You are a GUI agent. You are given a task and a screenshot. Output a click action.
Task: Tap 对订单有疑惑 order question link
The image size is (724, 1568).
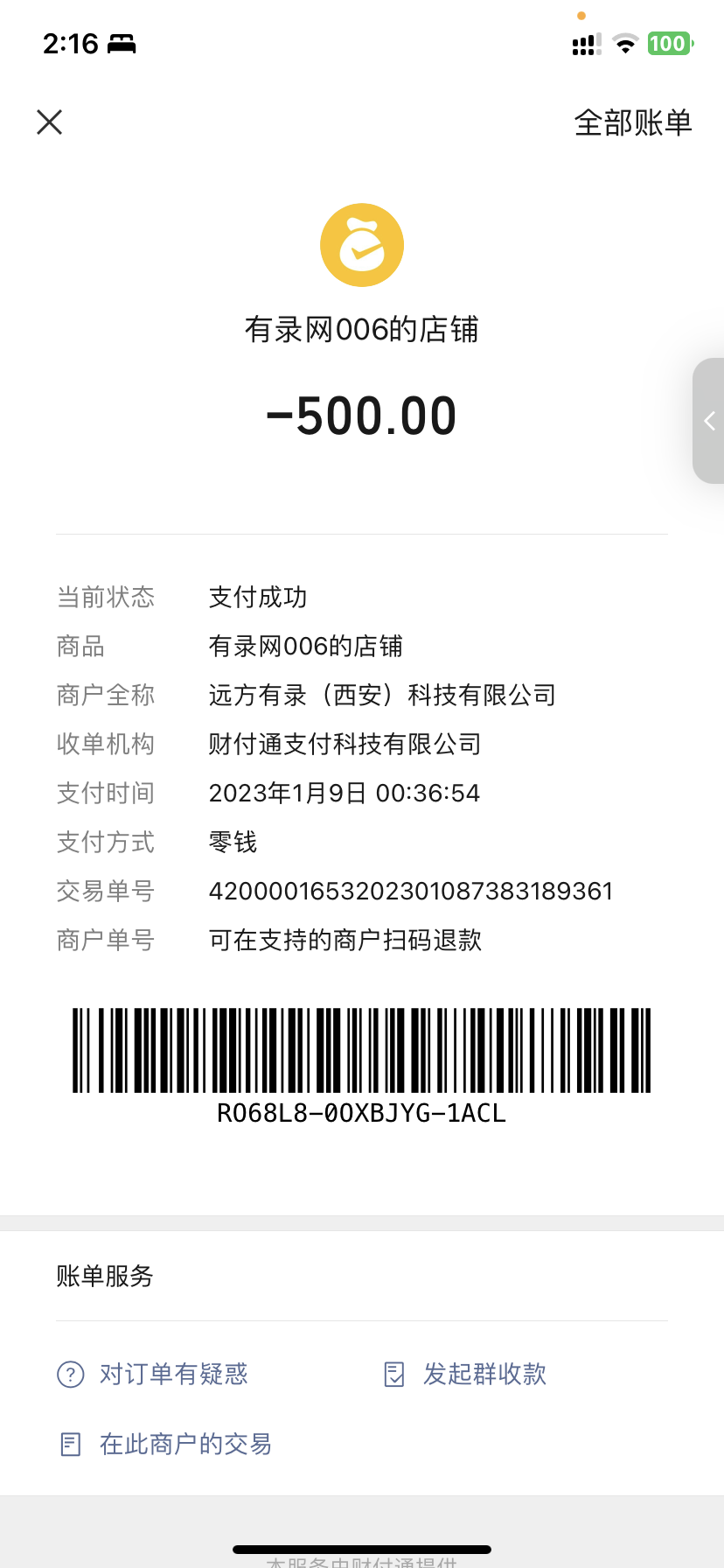click(x=154, y=1374)
